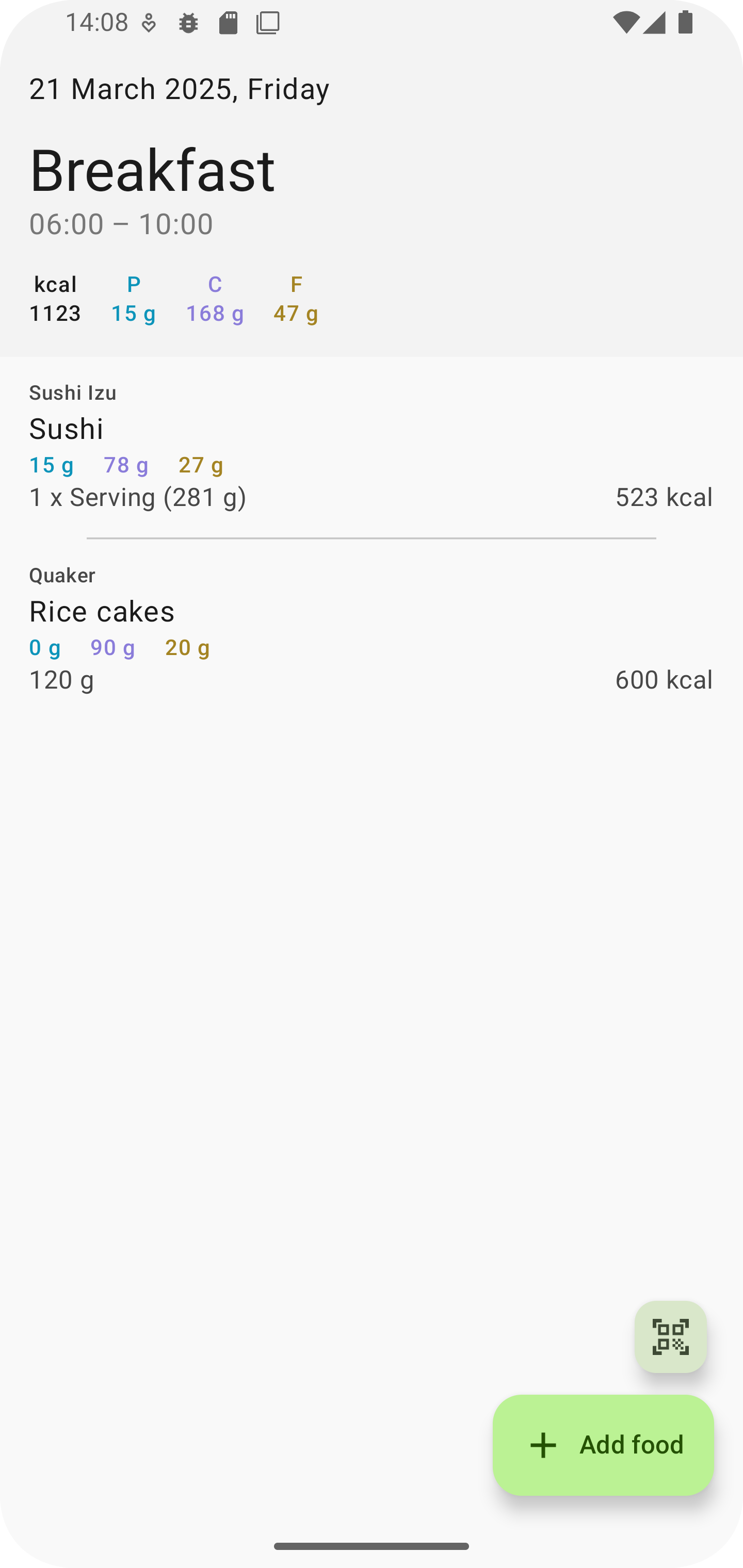The width and height of the screenshot is (743, 1568).
Task: Tap the overlapping squares icon in status bar
Action: [x=268, y=23]
